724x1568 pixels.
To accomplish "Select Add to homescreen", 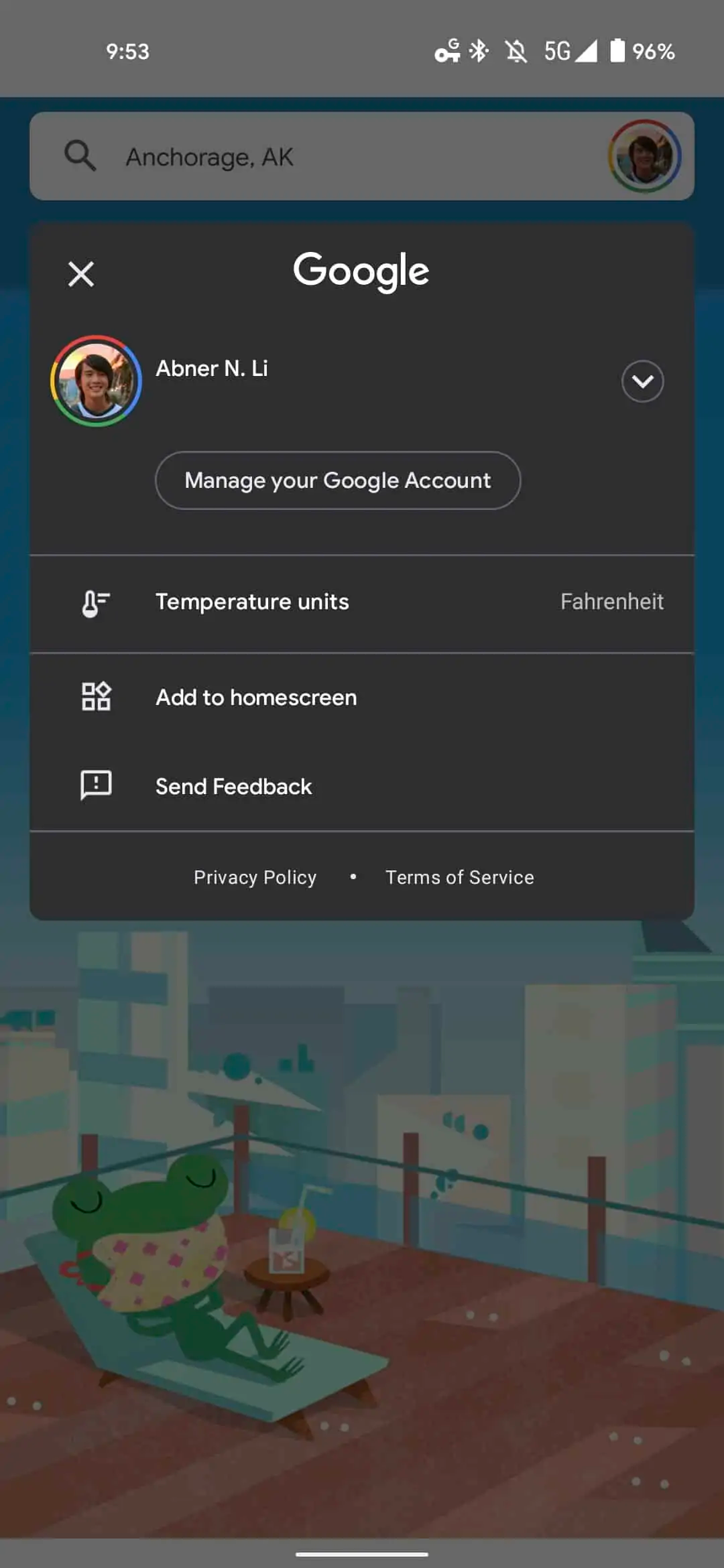I will [256, 698].
